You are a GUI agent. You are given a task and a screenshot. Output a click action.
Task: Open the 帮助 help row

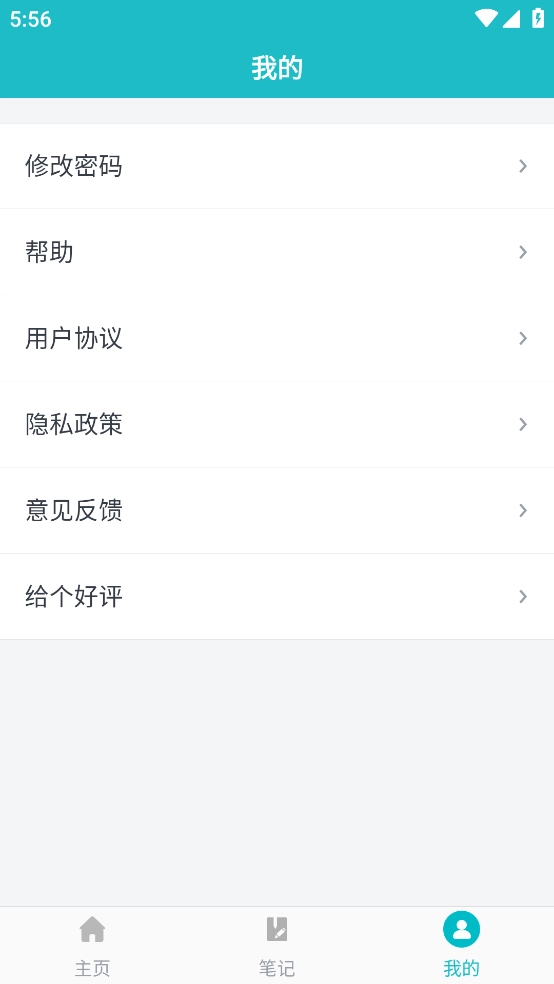[277, 252]
